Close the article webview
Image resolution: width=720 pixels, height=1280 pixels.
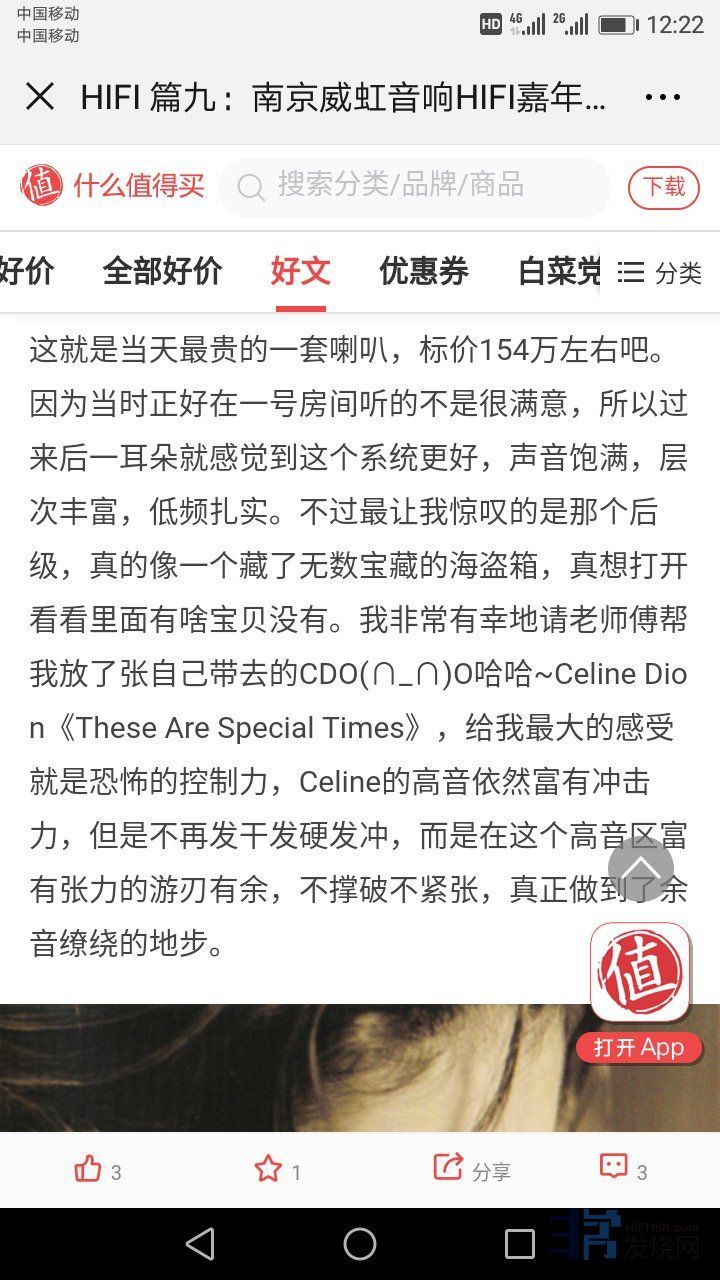(x=40, y=97)
